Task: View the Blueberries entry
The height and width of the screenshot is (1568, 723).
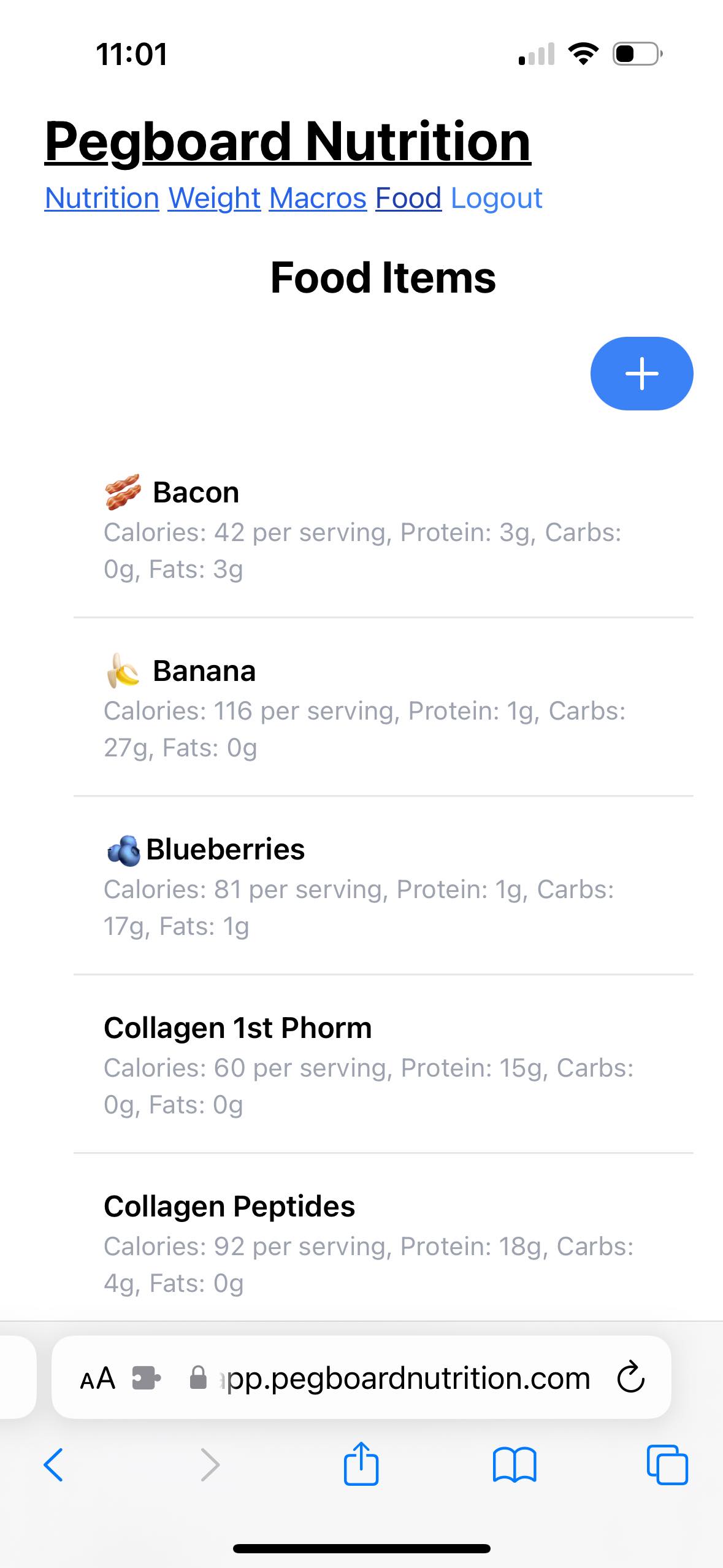Action: pos(383,886)
